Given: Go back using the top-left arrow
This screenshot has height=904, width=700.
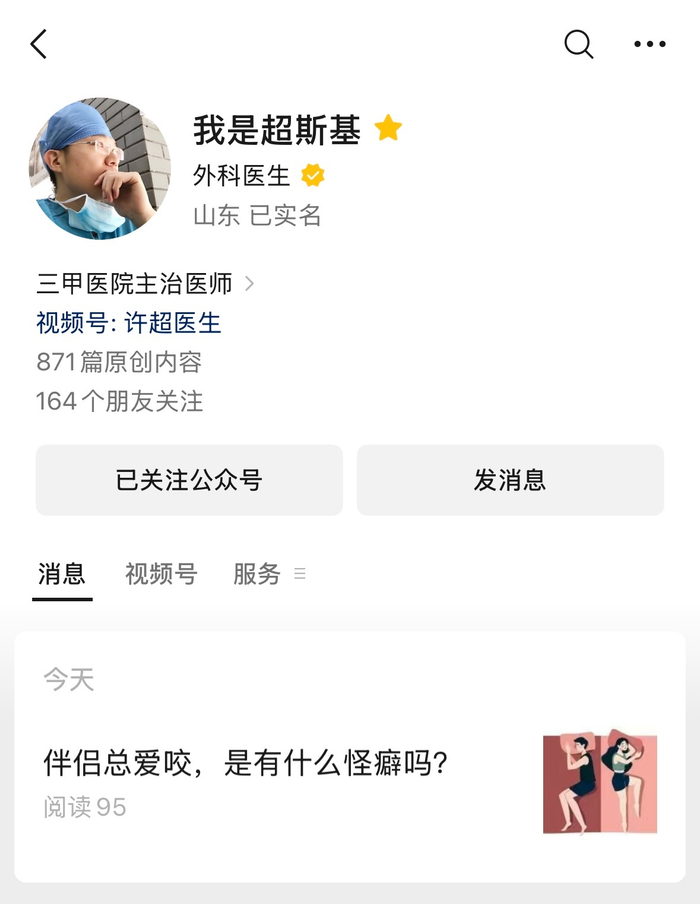Looking at the screenshot, I should (x=39, y=44).
